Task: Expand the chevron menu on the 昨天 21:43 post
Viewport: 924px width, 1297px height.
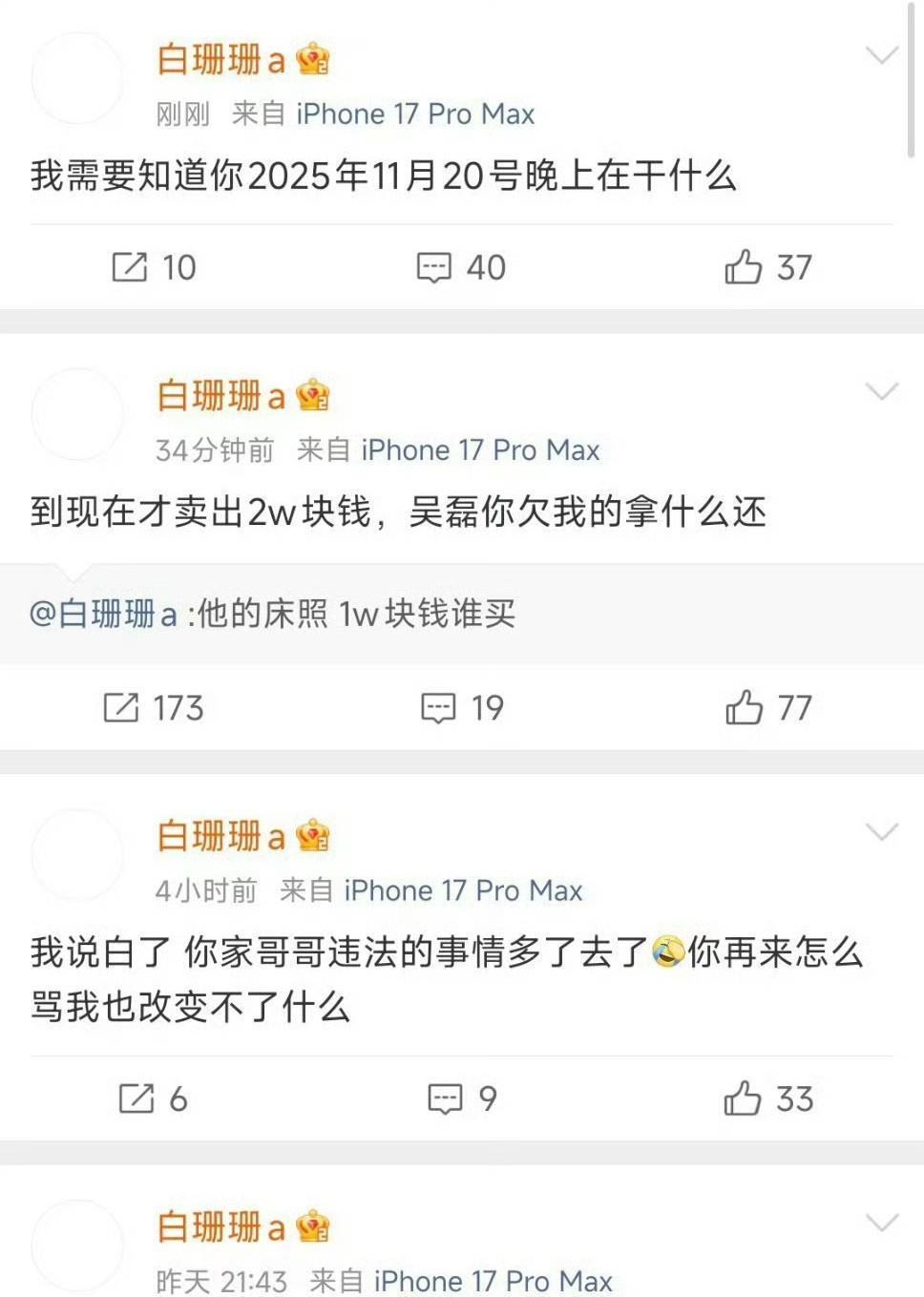Action: tap(882, 1223)
